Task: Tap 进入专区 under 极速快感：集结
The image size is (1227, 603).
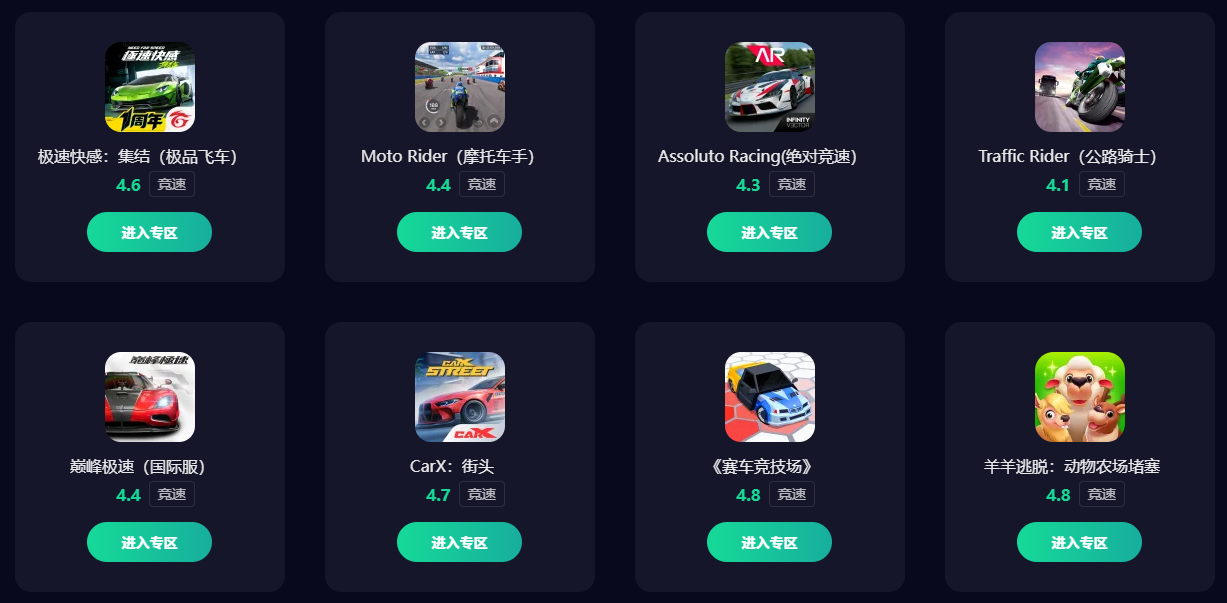Action: [x=149, y=232]
